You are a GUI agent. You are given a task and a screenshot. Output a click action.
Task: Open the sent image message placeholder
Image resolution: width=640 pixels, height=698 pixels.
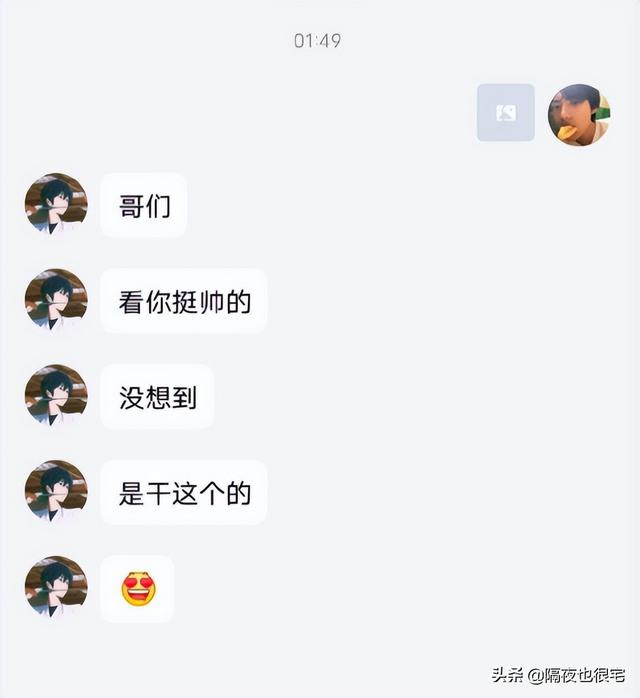pyautogui.click(x=505, y=113)
